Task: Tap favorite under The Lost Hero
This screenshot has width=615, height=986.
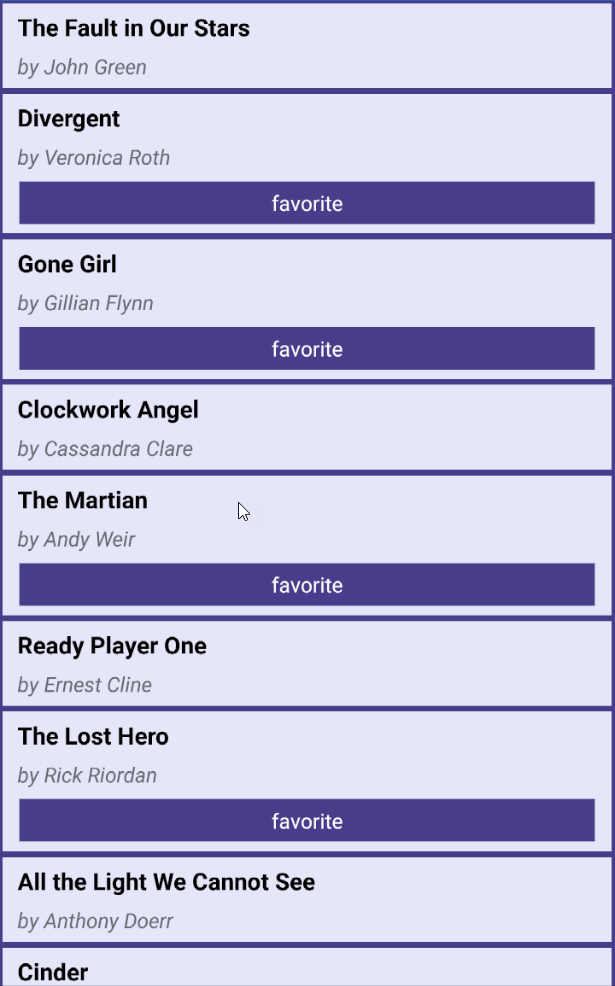Action: pos(307,821)
